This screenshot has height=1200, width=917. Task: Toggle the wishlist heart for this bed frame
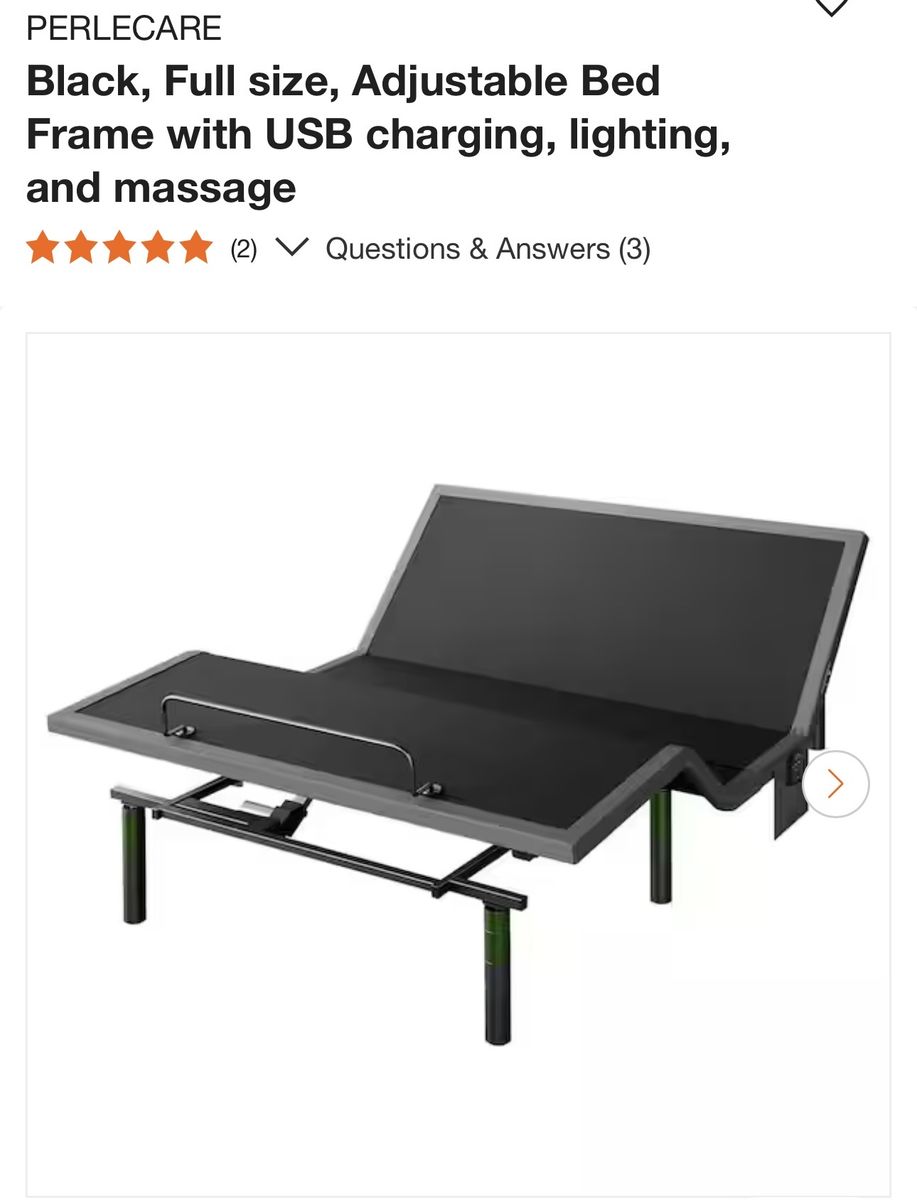[x=830, y=8]
